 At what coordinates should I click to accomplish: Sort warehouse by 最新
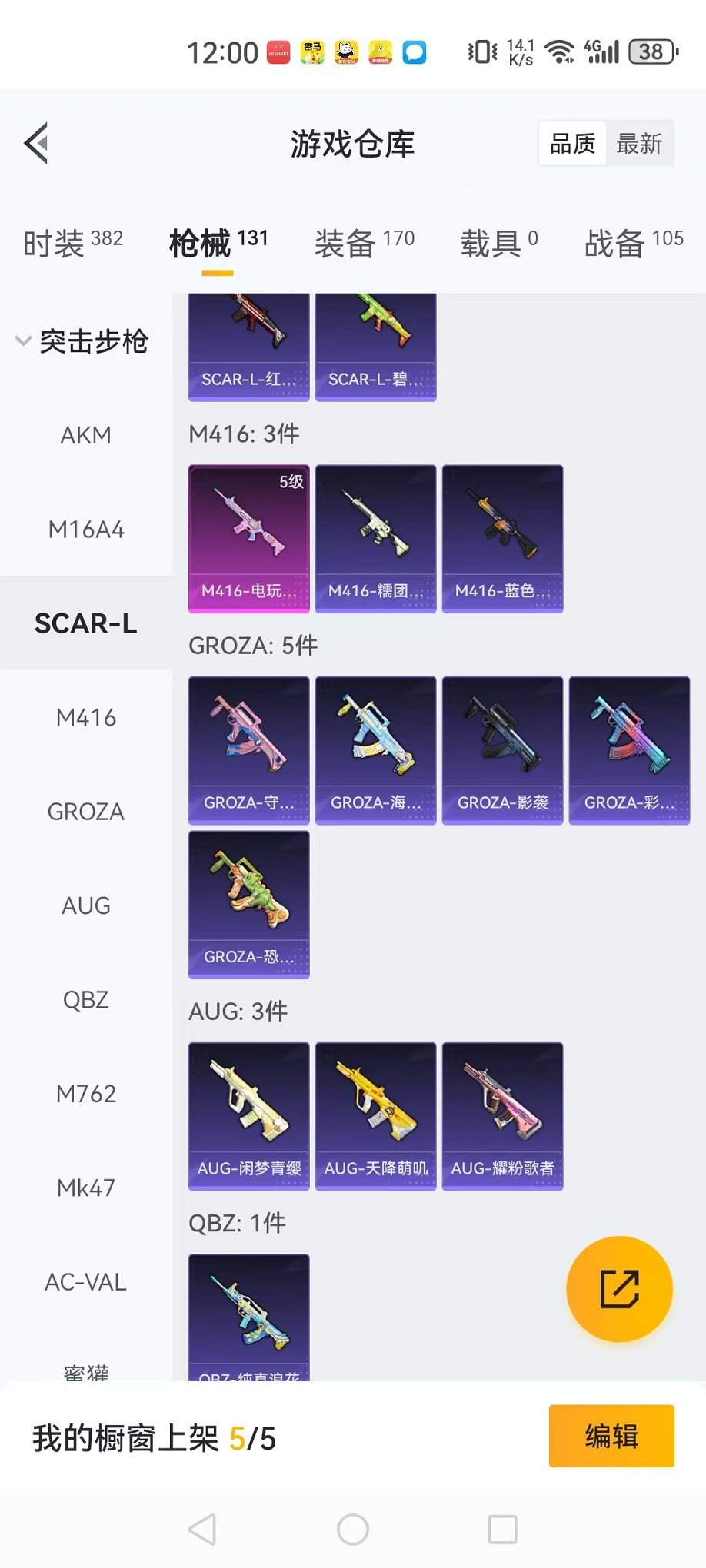pyautogui.click(x=639, y=144)
